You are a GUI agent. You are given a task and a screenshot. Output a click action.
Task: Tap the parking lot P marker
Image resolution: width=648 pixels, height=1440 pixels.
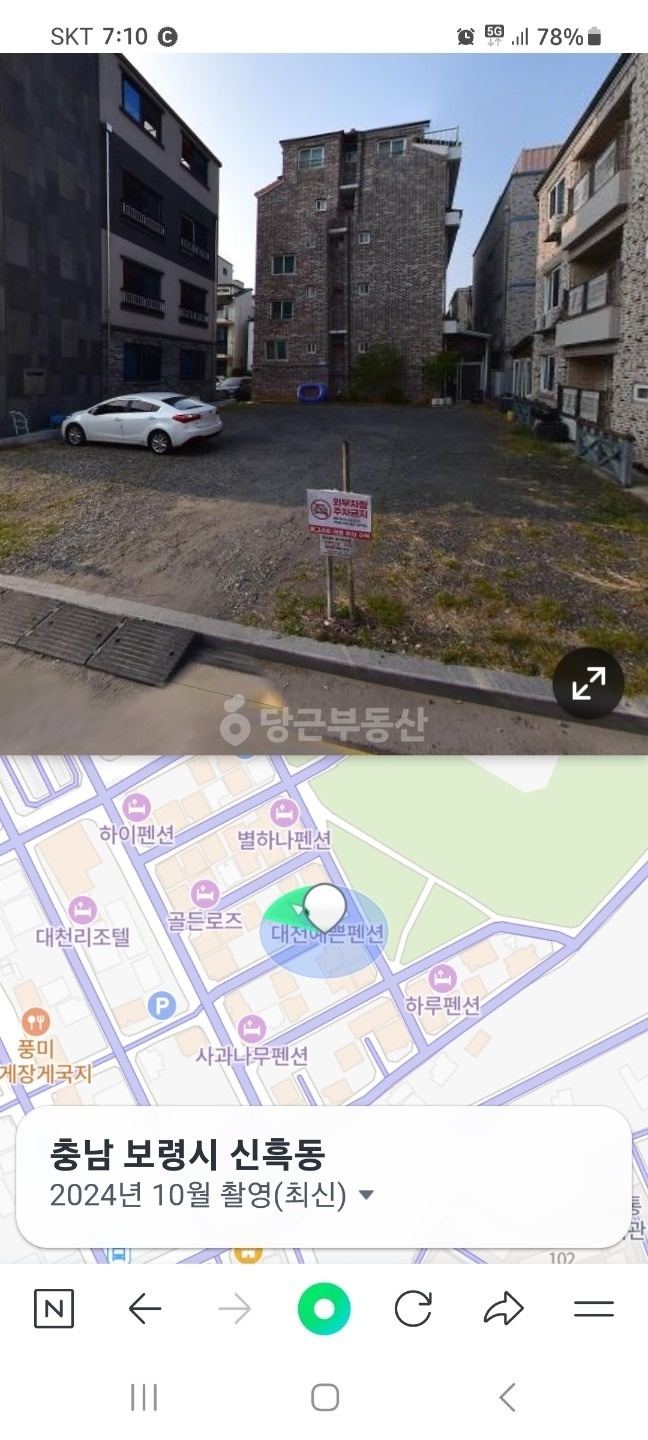click(161, 1006)
